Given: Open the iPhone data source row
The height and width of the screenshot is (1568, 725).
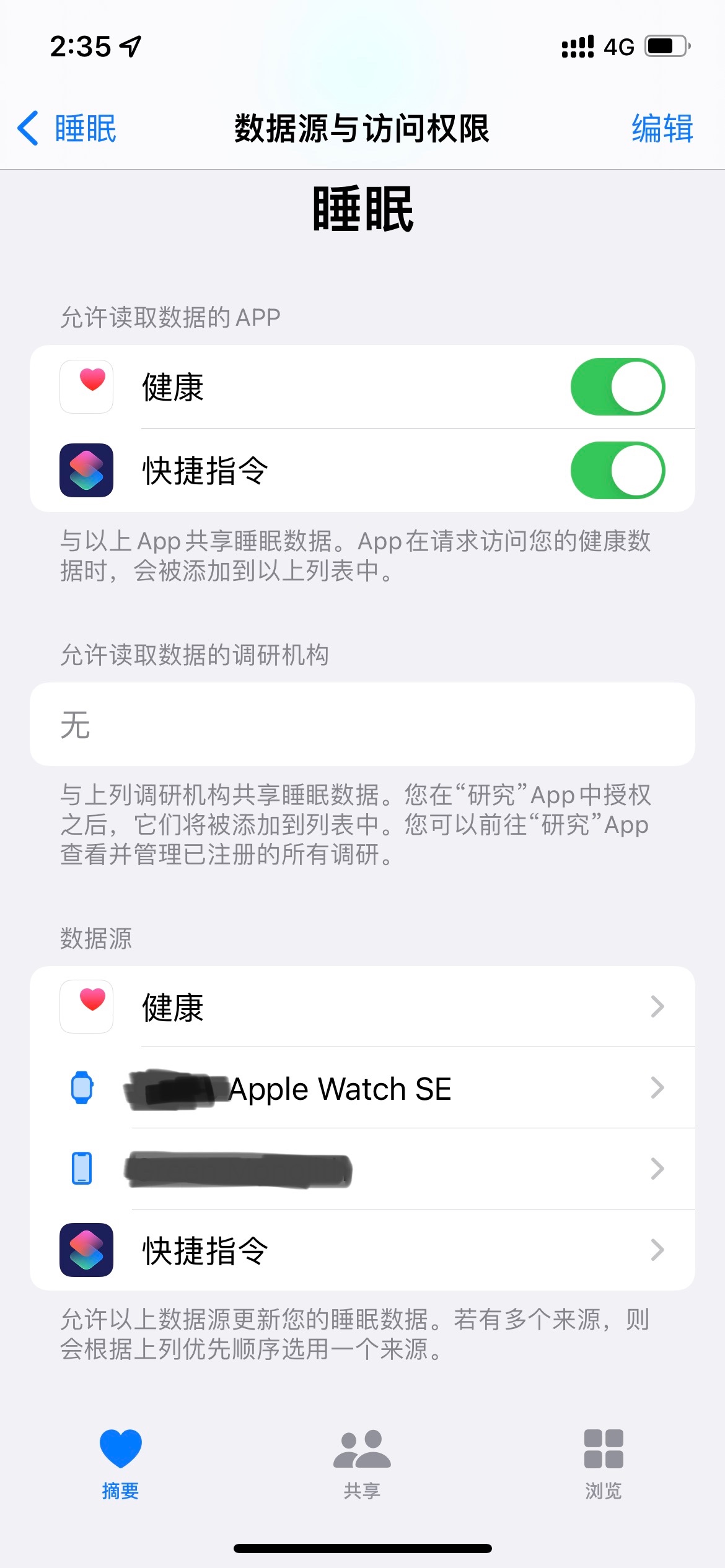Looking at the screenshot, I should tap(362, 1169).
